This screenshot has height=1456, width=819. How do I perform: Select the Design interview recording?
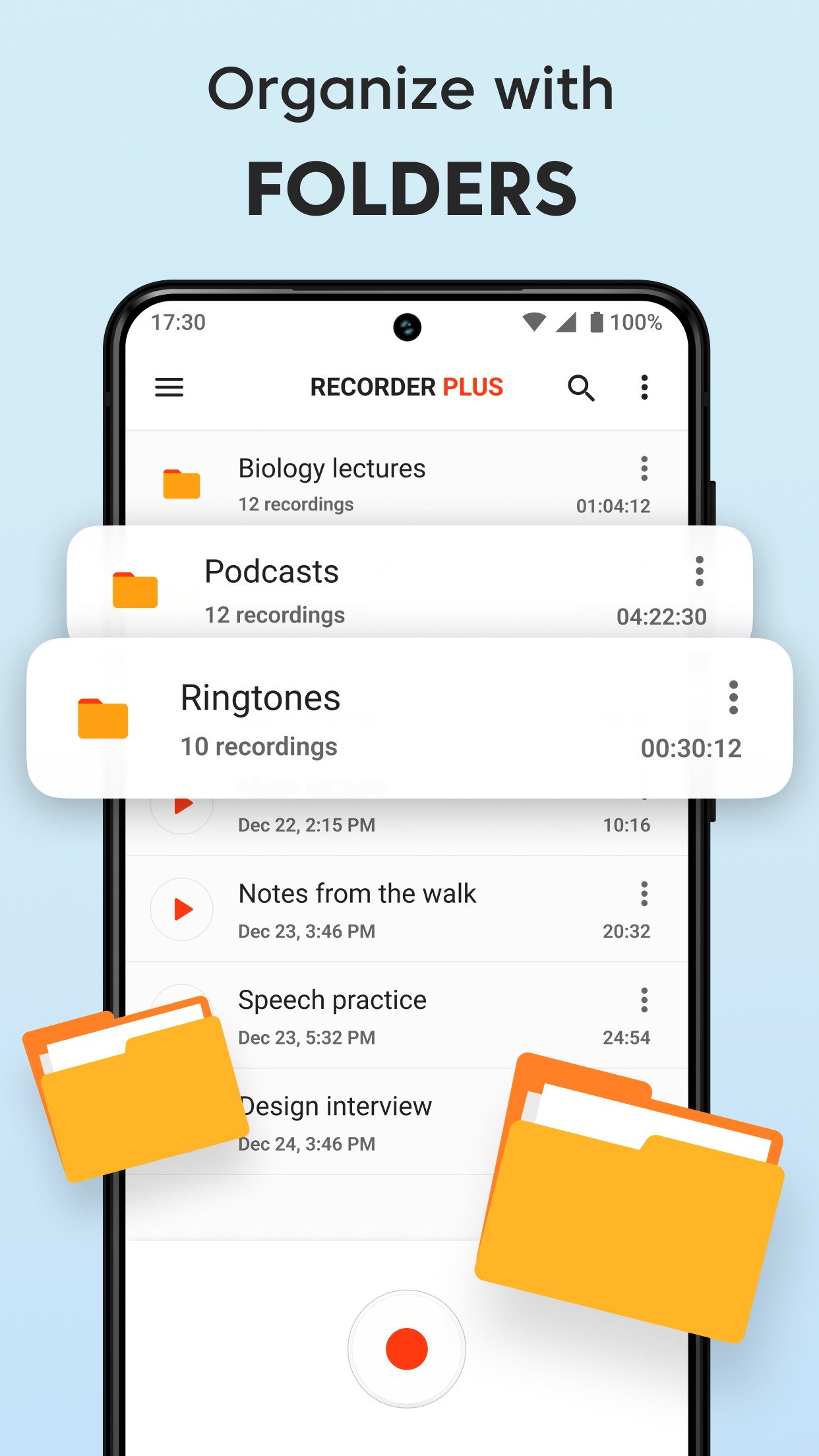(335, 1107)
